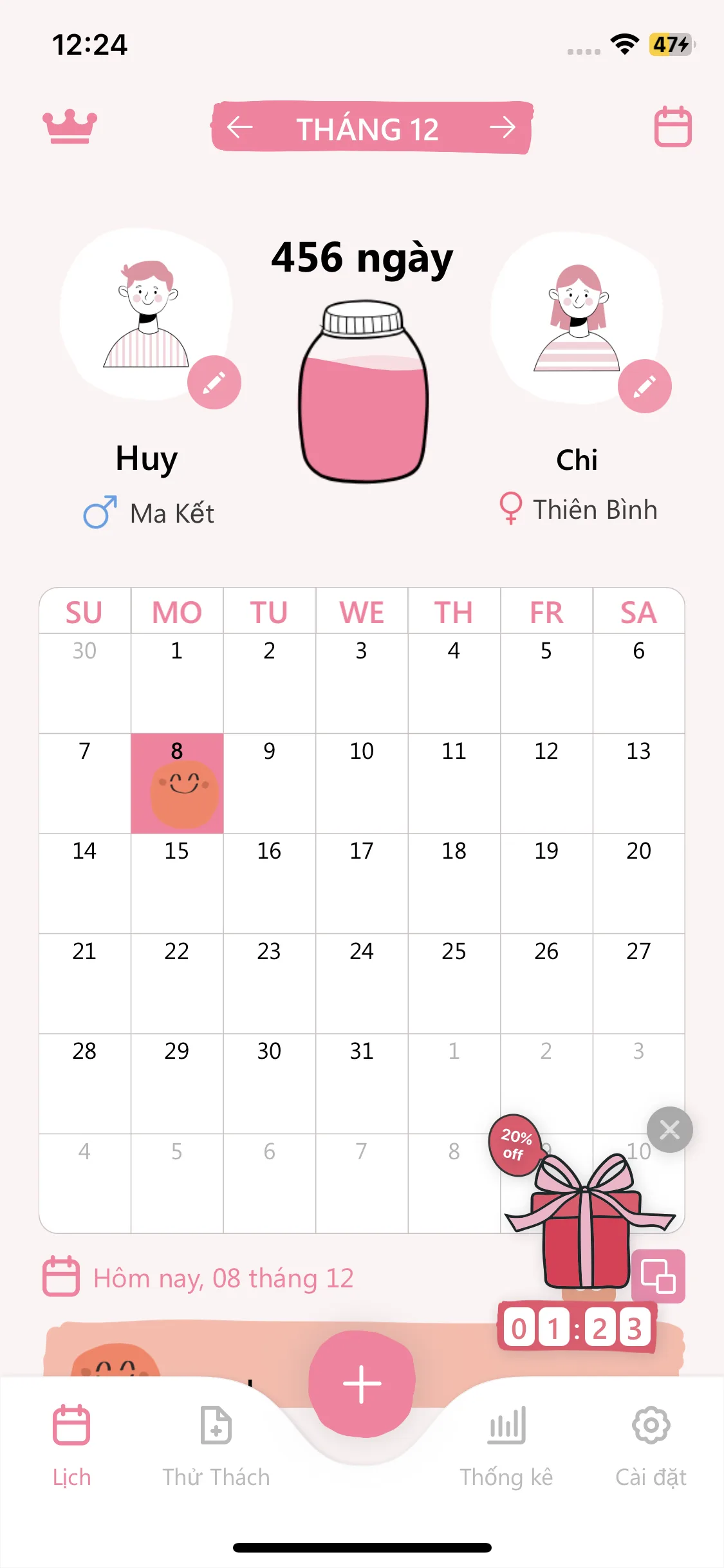Viewport: 724px width, 1568px height.
Task: Select December 15 on the calendar
Action: click(177, 882)
